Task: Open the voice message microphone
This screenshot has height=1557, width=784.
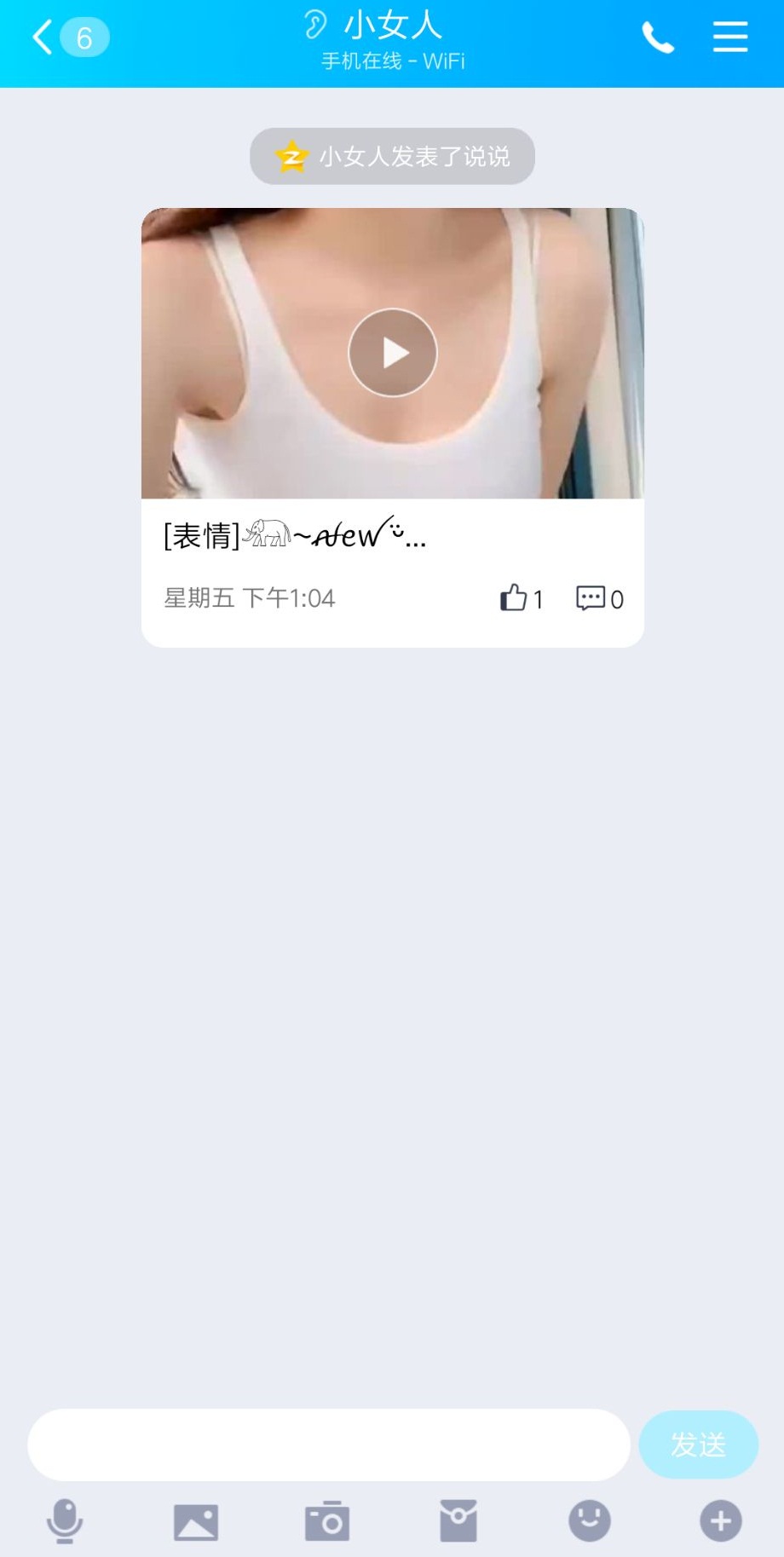Action: (x=65, y=1521)
